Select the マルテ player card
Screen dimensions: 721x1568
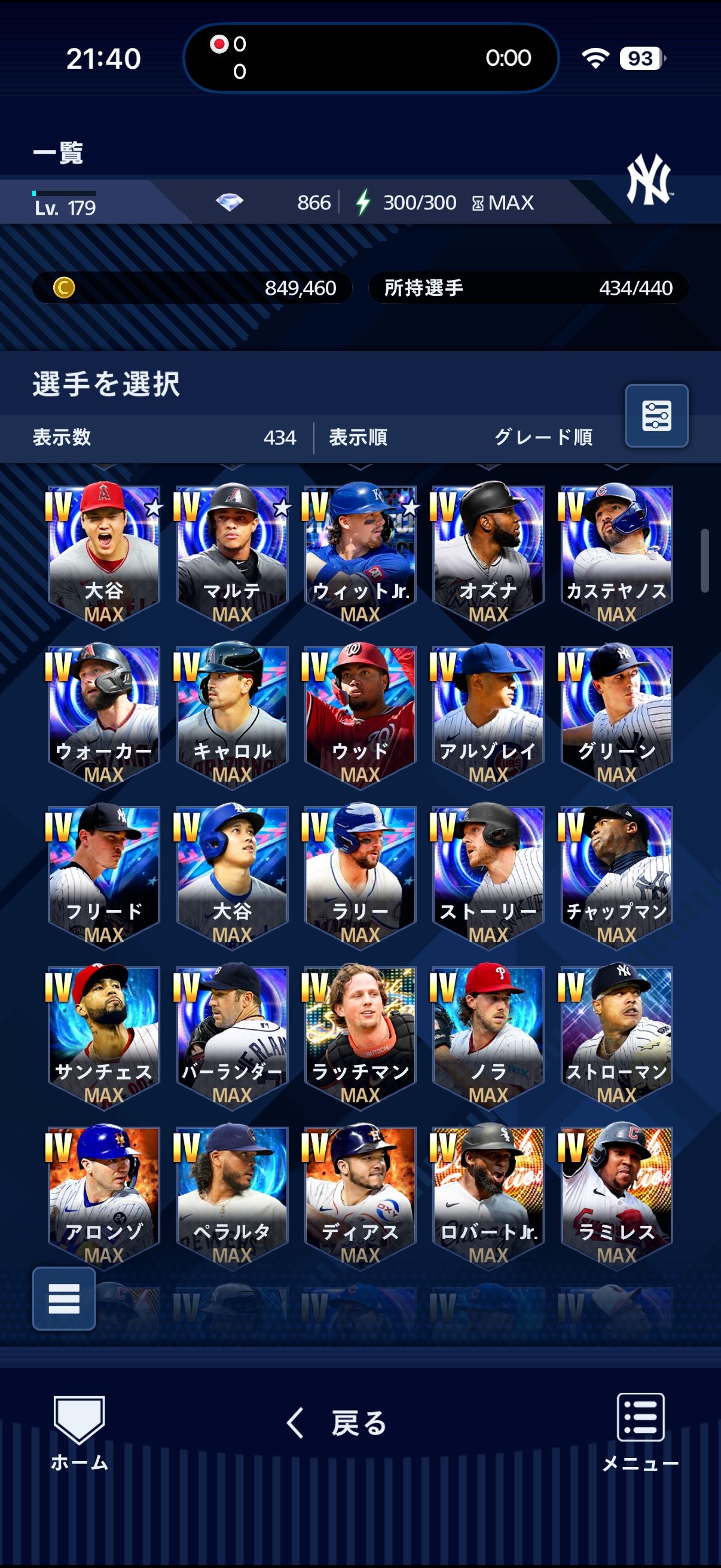[232, 554]
